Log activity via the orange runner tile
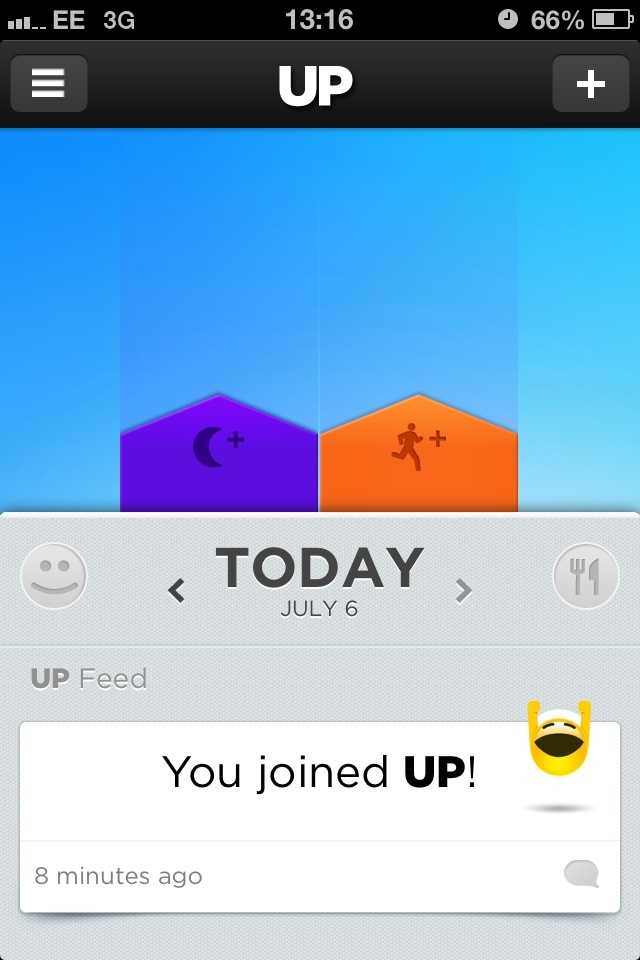This screenshot has width=640, height=960. [418, 455]
